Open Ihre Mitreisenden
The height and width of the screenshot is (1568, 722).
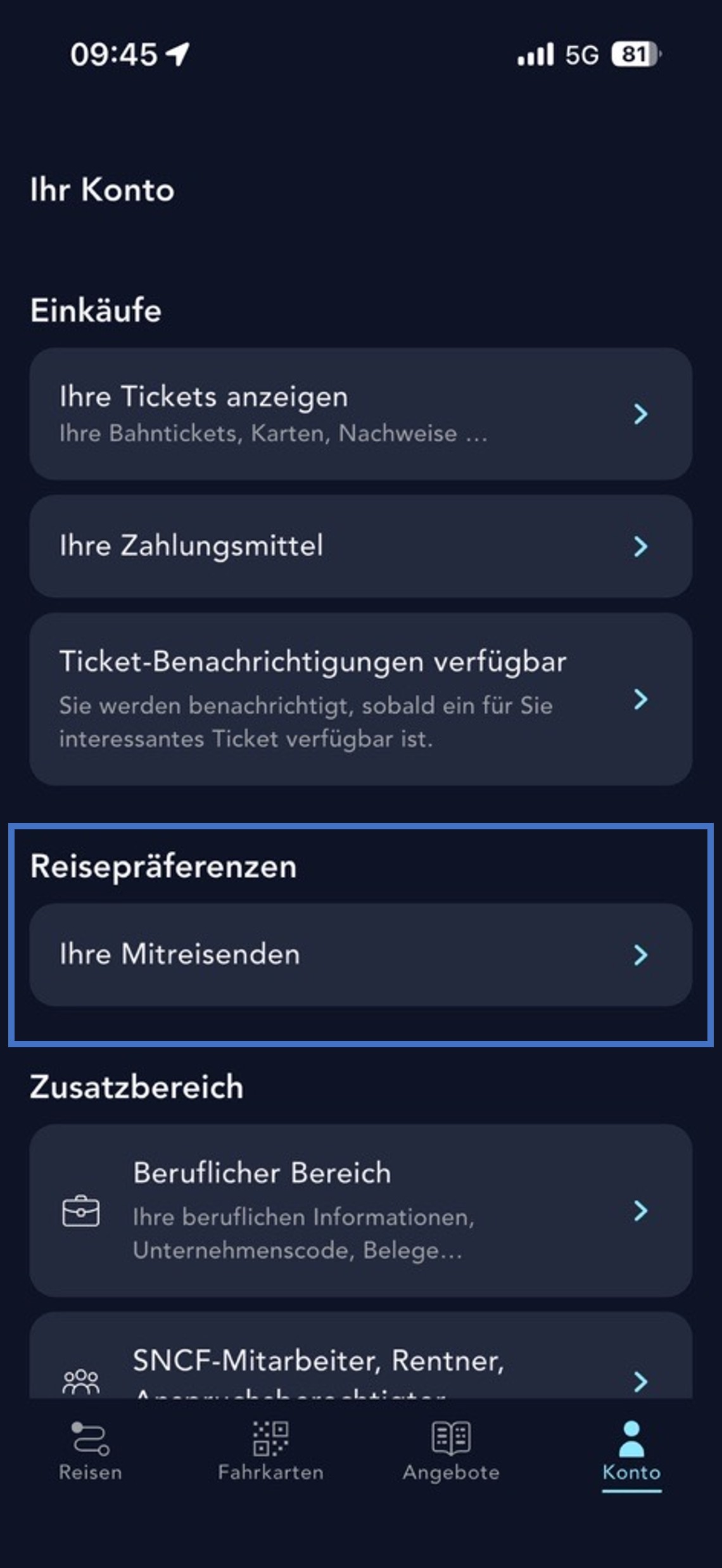[x=360, y=955]
